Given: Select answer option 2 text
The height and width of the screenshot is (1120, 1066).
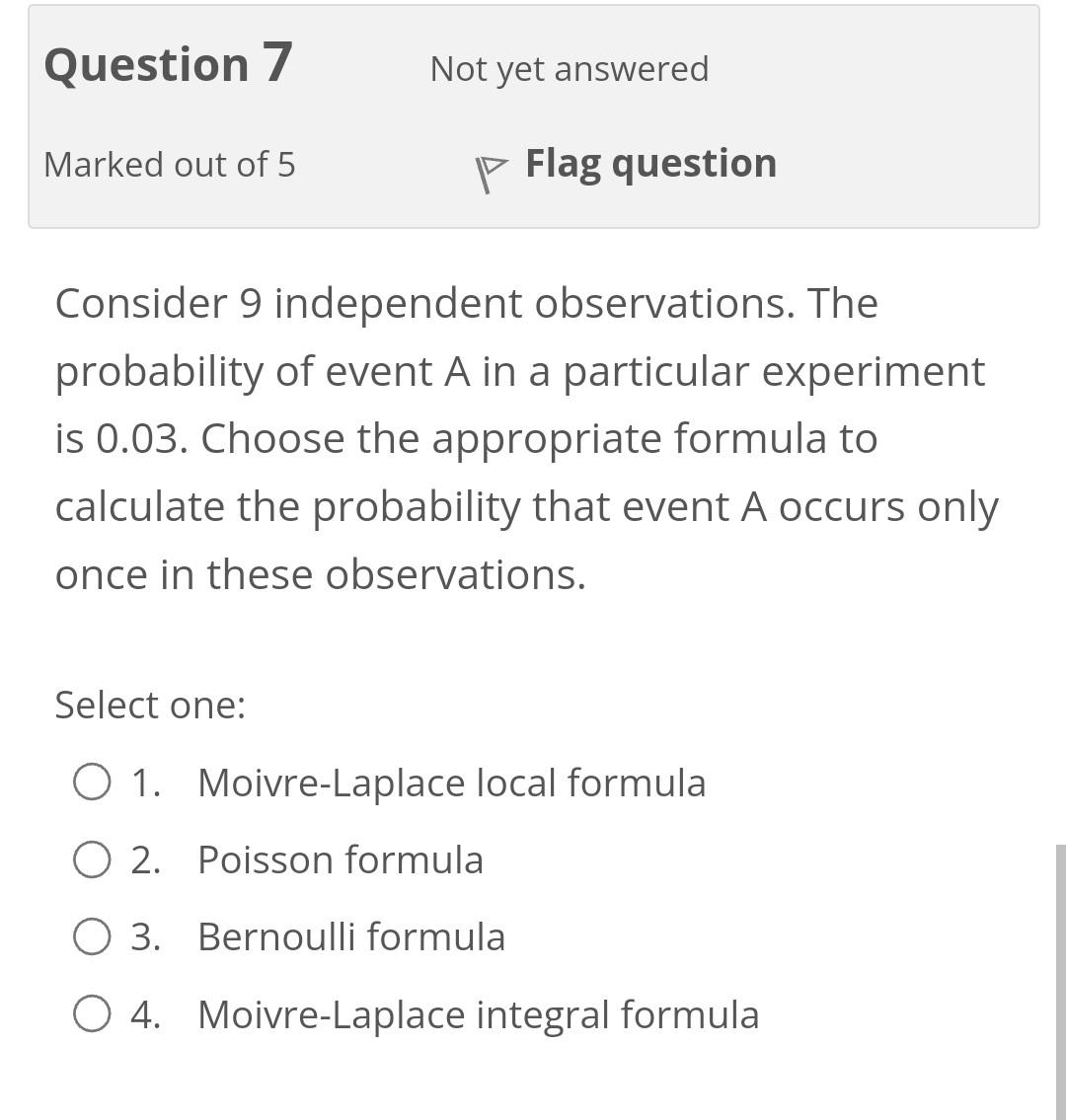Looking at the screenshot, I should (x=342, y=859).
